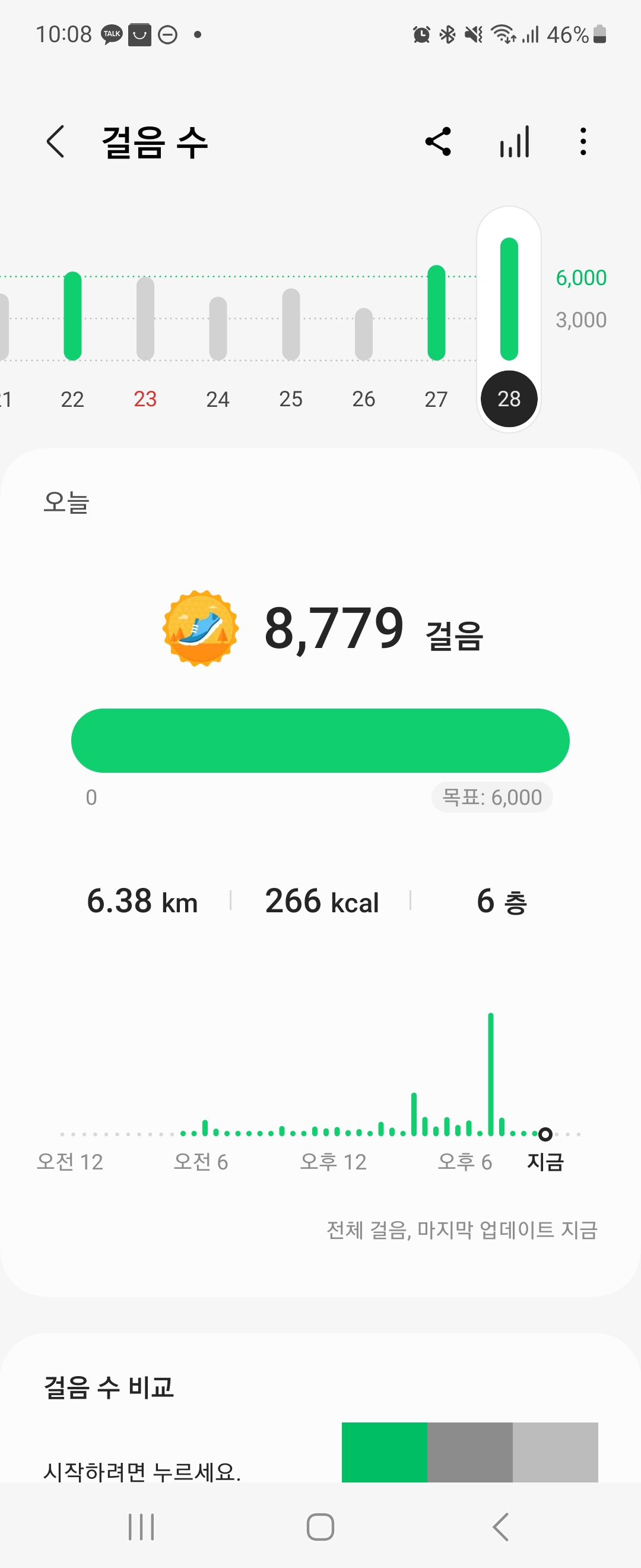Screen dimensions: 641x1568
Task: Open recent apps from the navigation bar
Action: click(x=141, y=1526)
